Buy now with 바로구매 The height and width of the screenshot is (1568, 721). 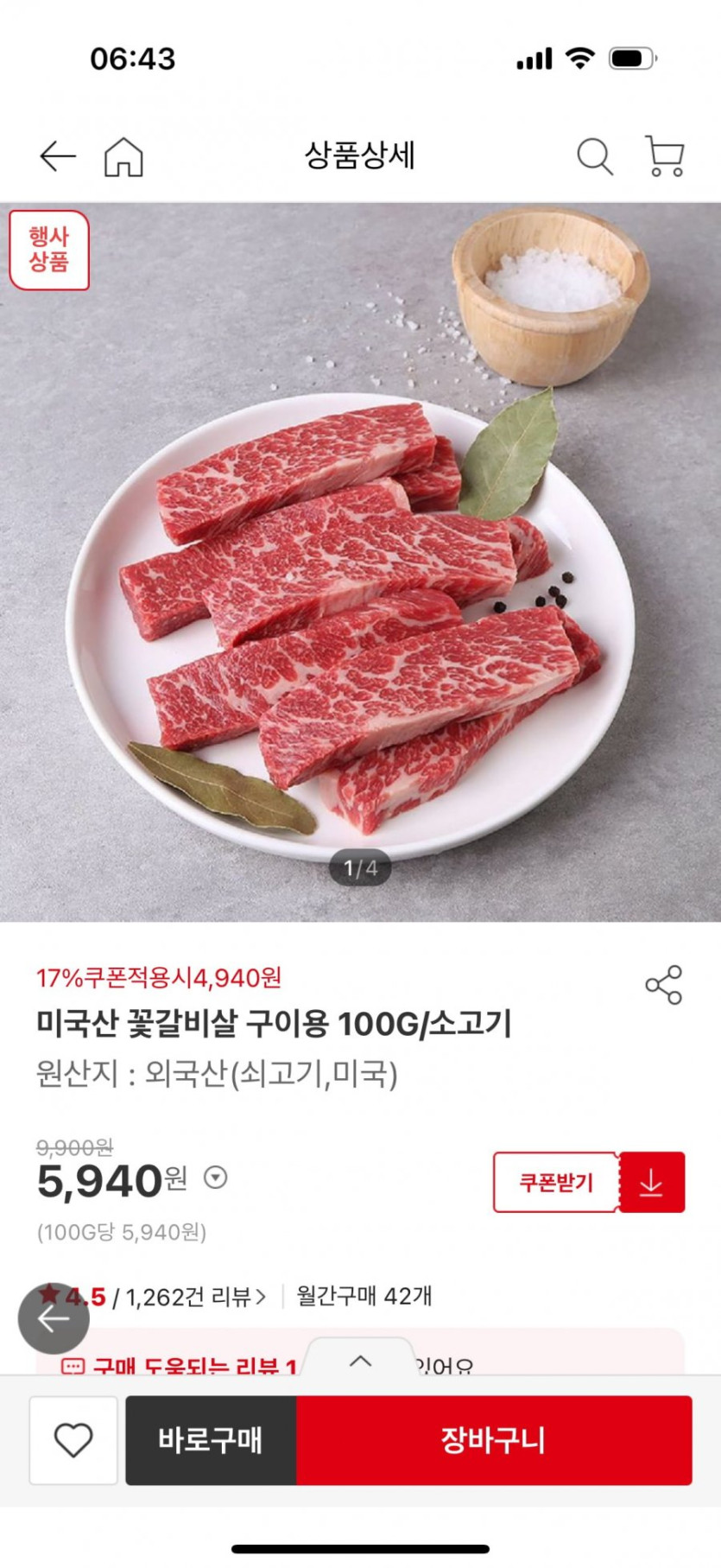211,1440
